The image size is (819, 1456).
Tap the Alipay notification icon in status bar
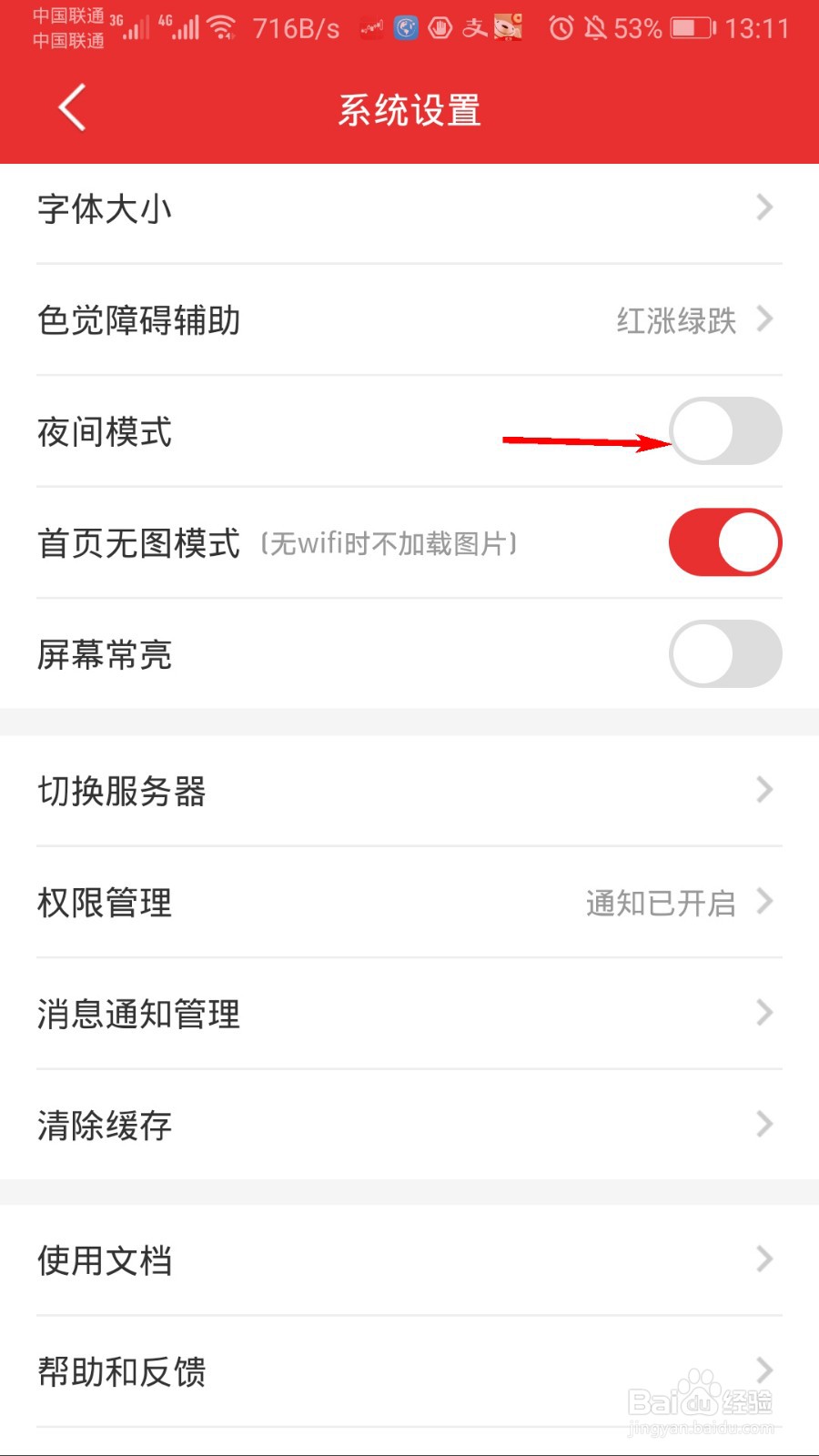pyautogui.click(x=474, y=27)
